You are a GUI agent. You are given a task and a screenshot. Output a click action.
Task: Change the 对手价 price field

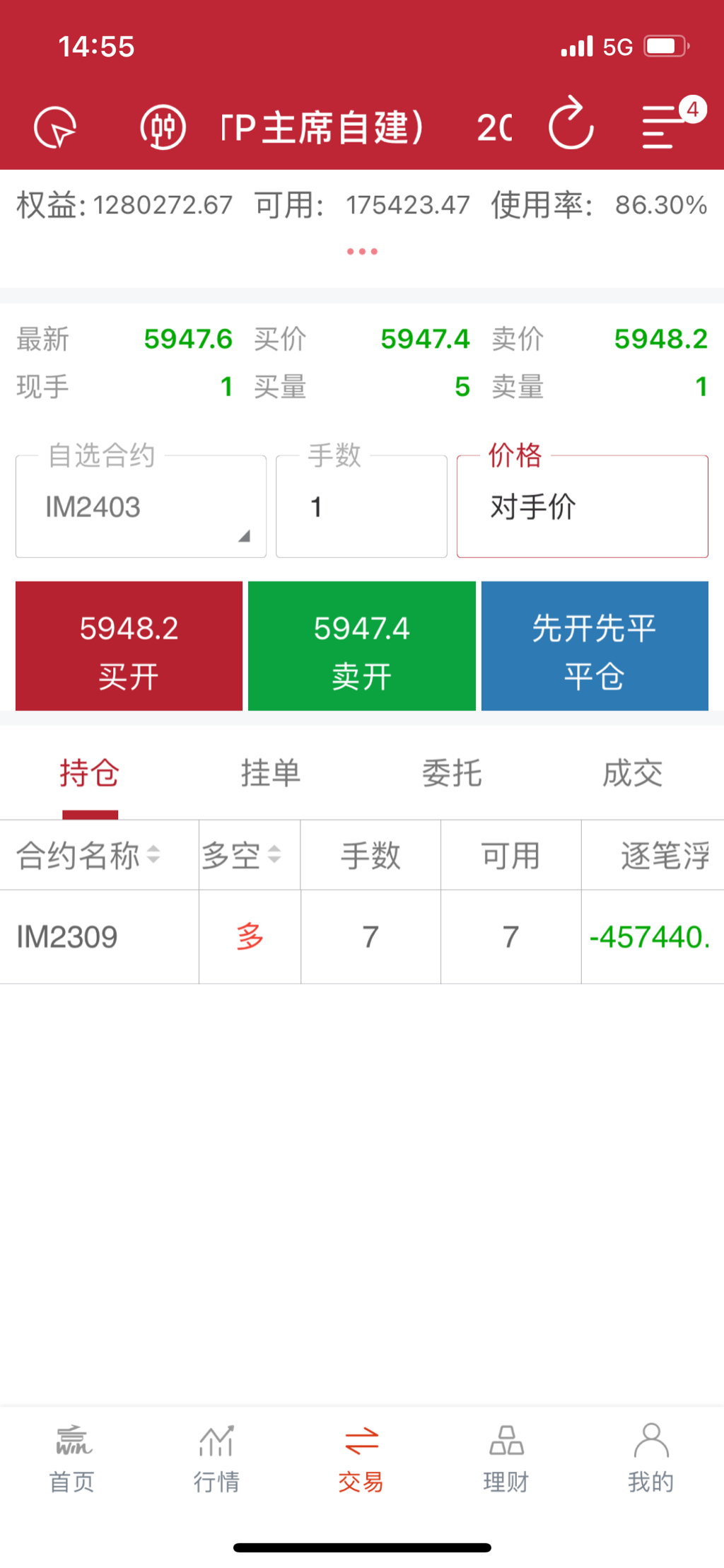point(583,506)
